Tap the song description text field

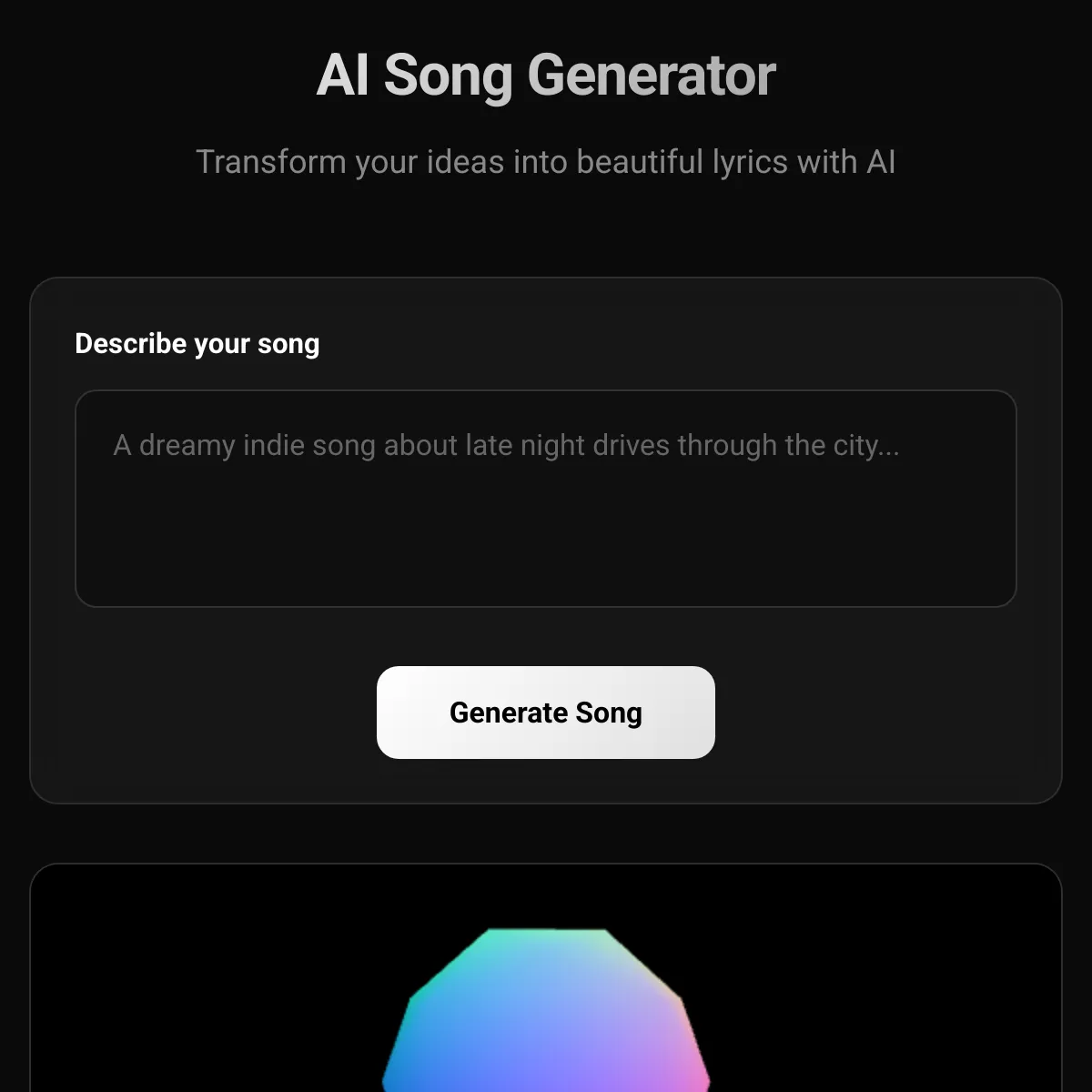[x=545, y=499]
